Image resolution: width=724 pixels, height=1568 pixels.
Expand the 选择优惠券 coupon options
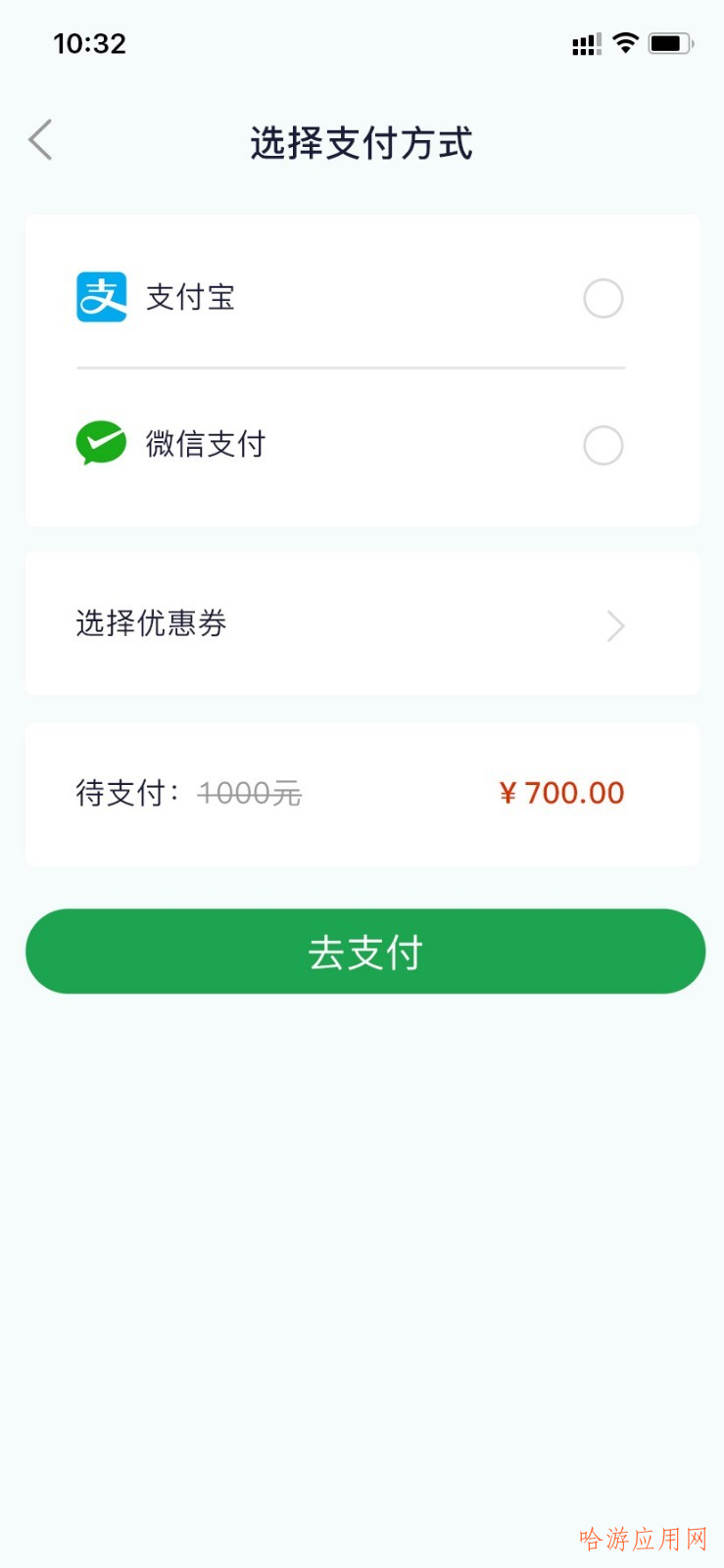pos(362,624)
